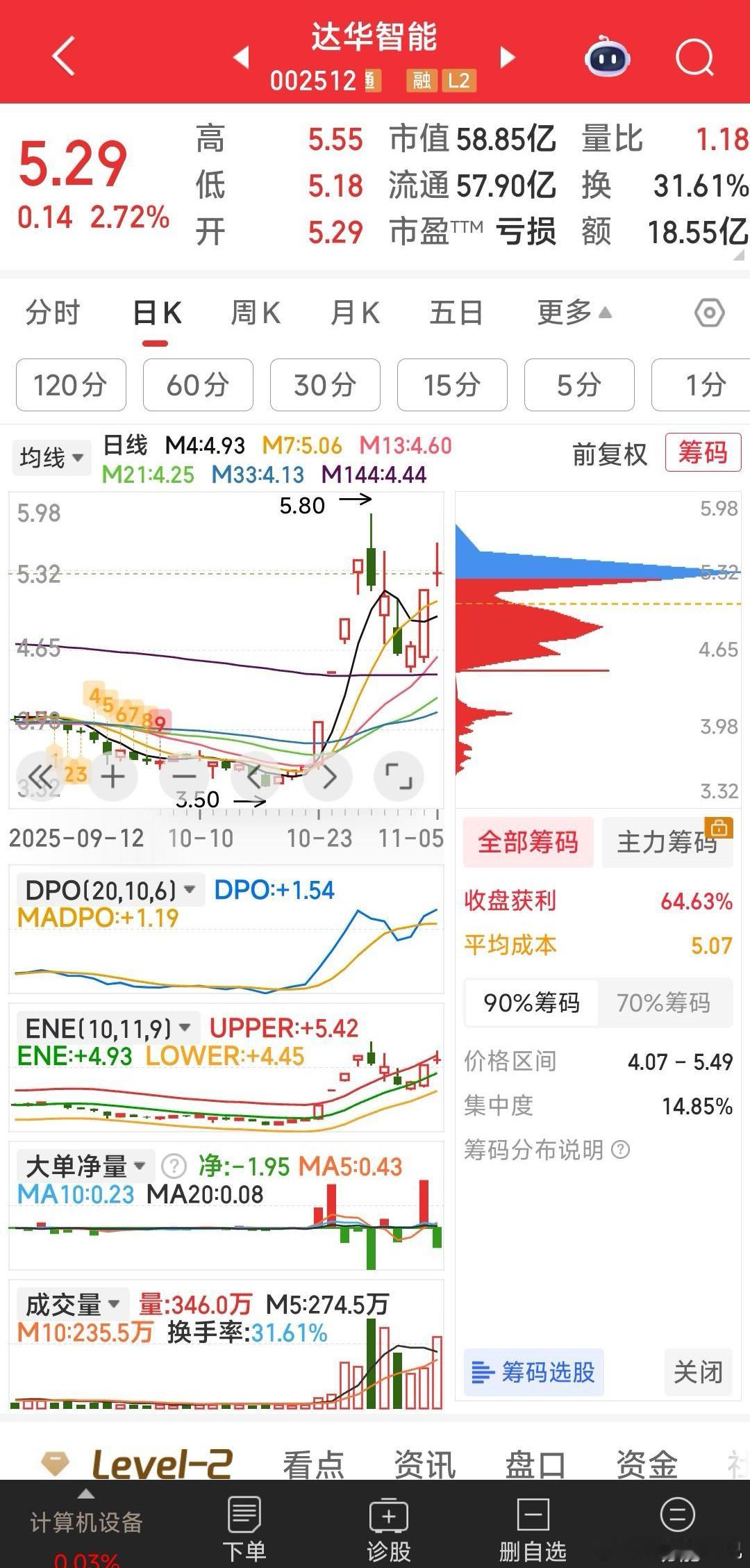Expand chart to fullscreen with corner icon
Screen dimensions: 750x1568
click(399, 776)
